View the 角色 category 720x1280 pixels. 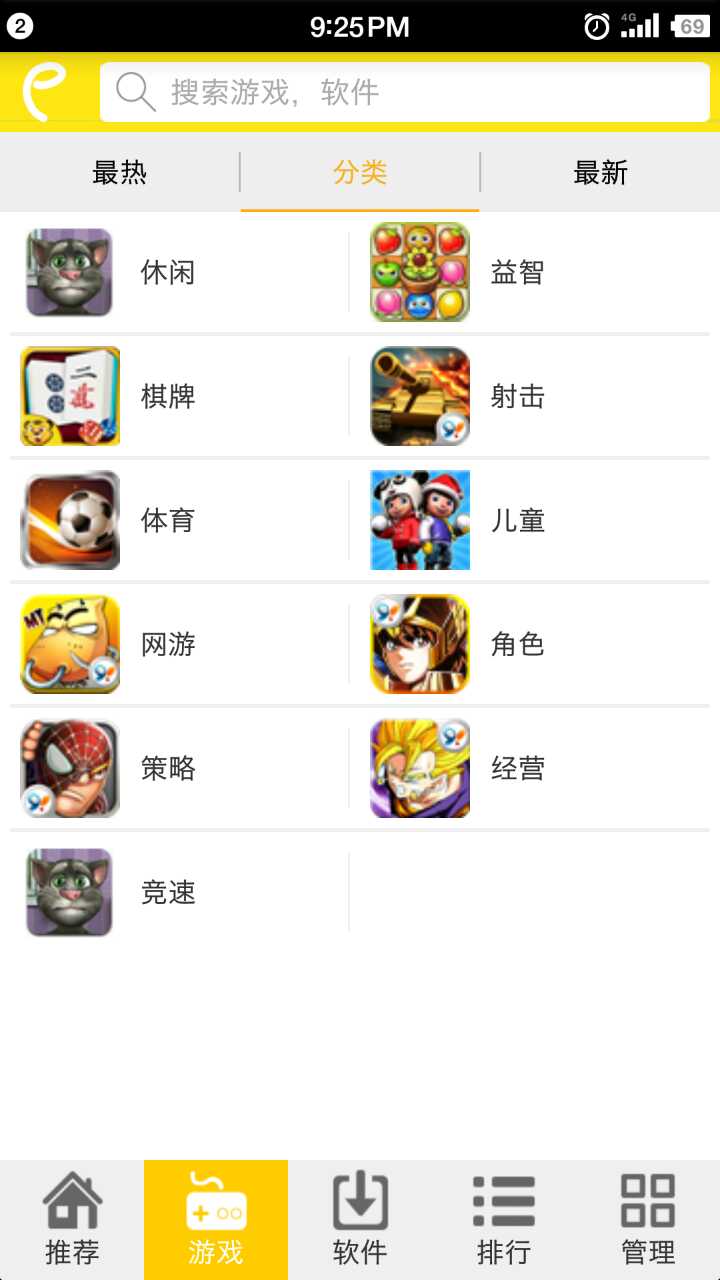pos(517,644)
